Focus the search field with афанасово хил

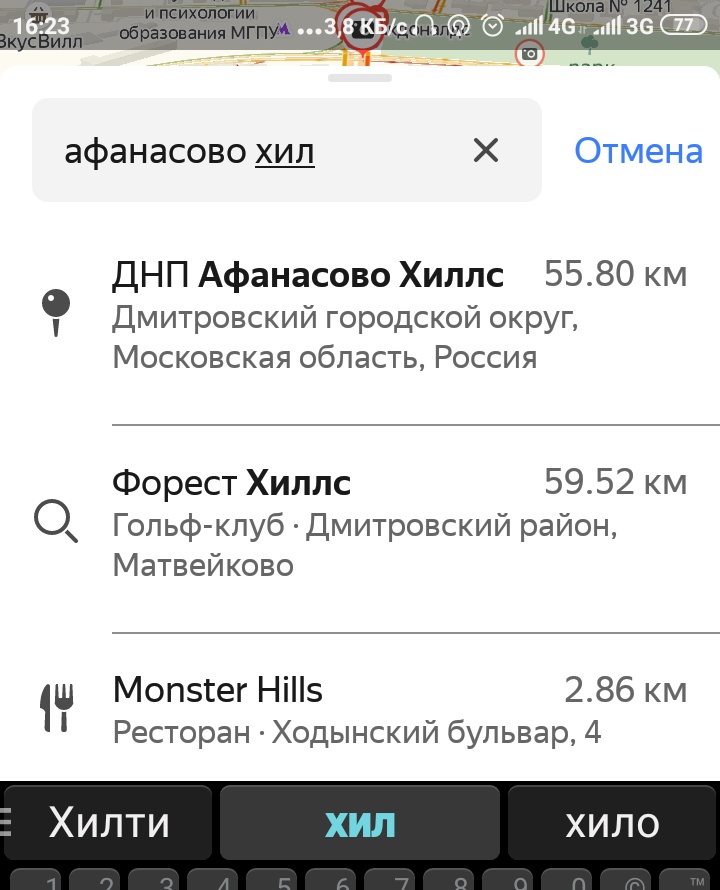click(x=250, y=151)
